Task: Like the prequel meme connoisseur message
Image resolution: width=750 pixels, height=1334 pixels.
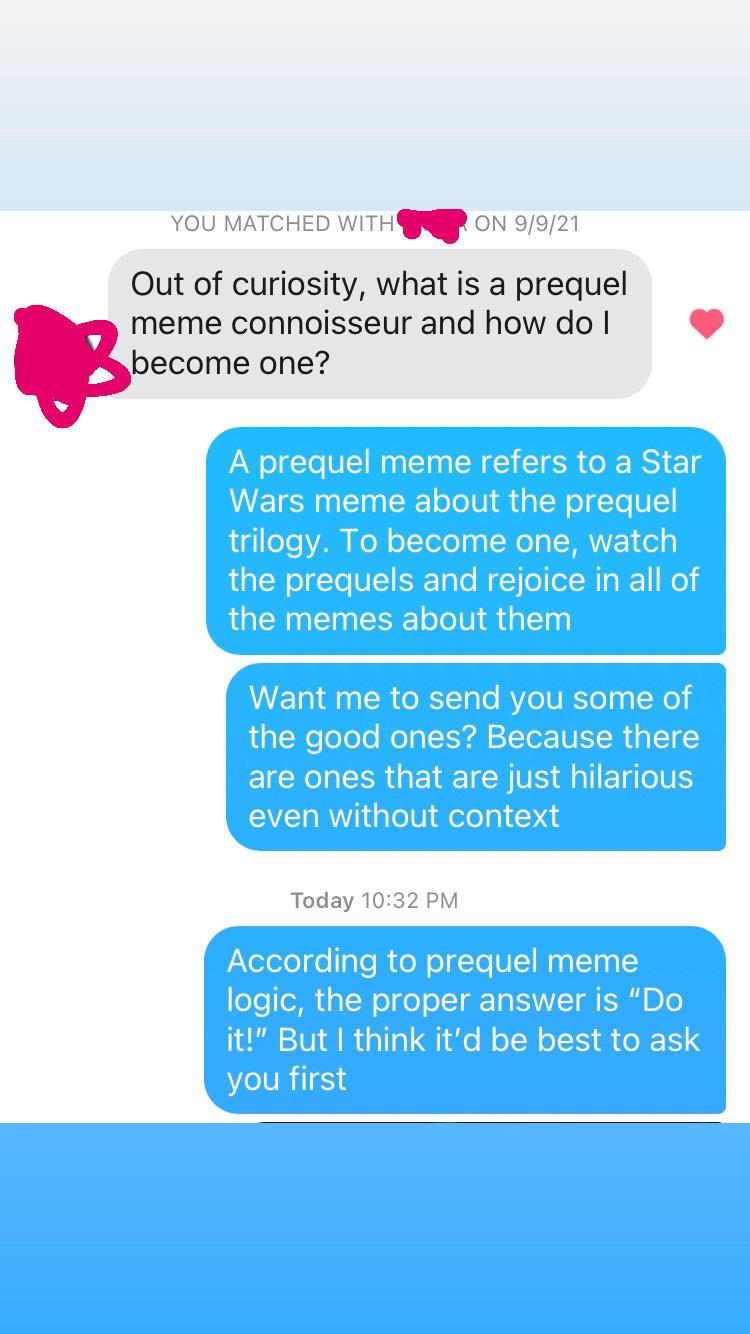Action: (706, 323)
